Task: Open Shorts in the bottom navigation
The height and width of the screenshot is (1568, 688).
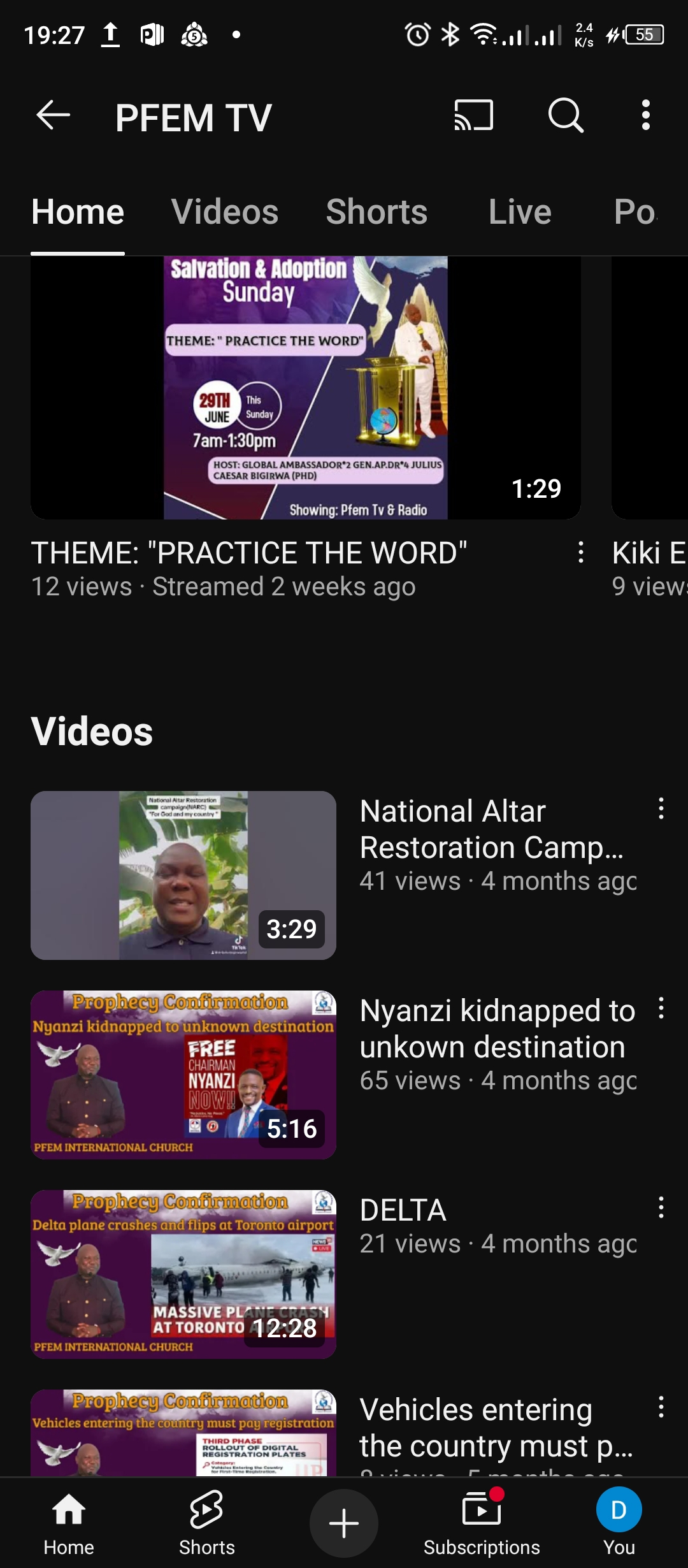Action: (206, 1523)
